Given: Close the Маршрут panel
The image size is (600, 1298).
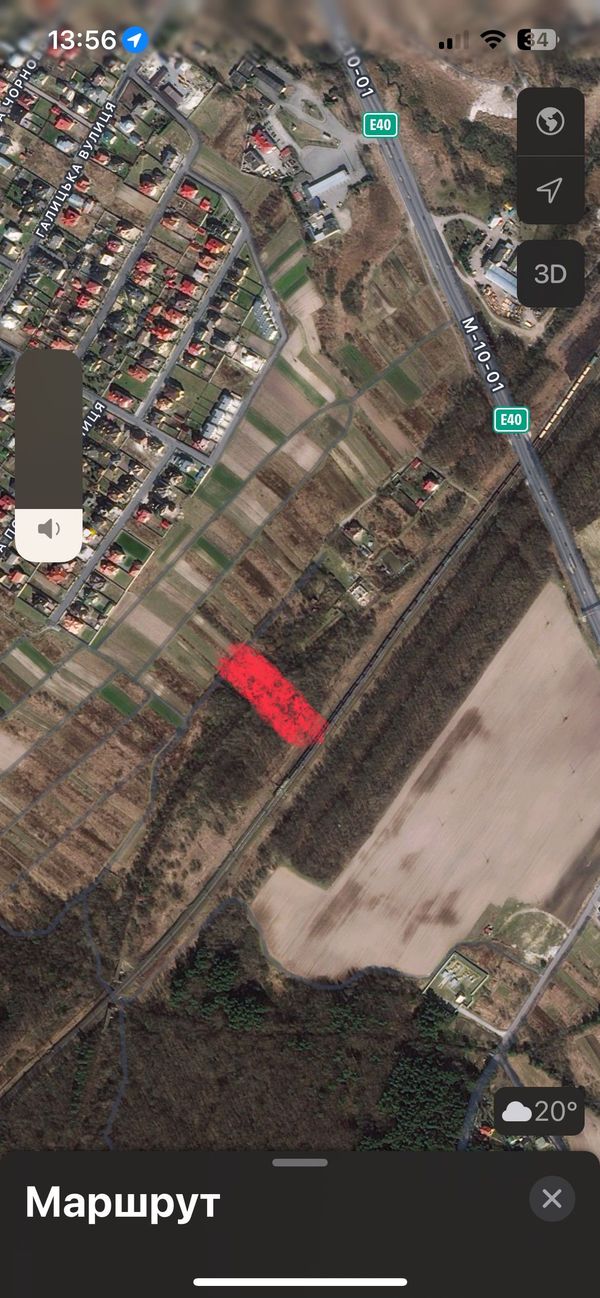Looking at the screenshot, I should tap(552, 1198).
